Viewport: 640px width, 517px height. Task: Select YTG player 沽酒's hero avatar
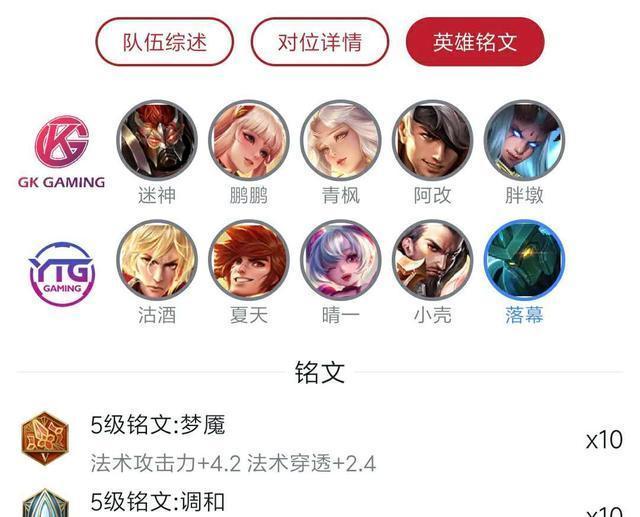point(157,260)
